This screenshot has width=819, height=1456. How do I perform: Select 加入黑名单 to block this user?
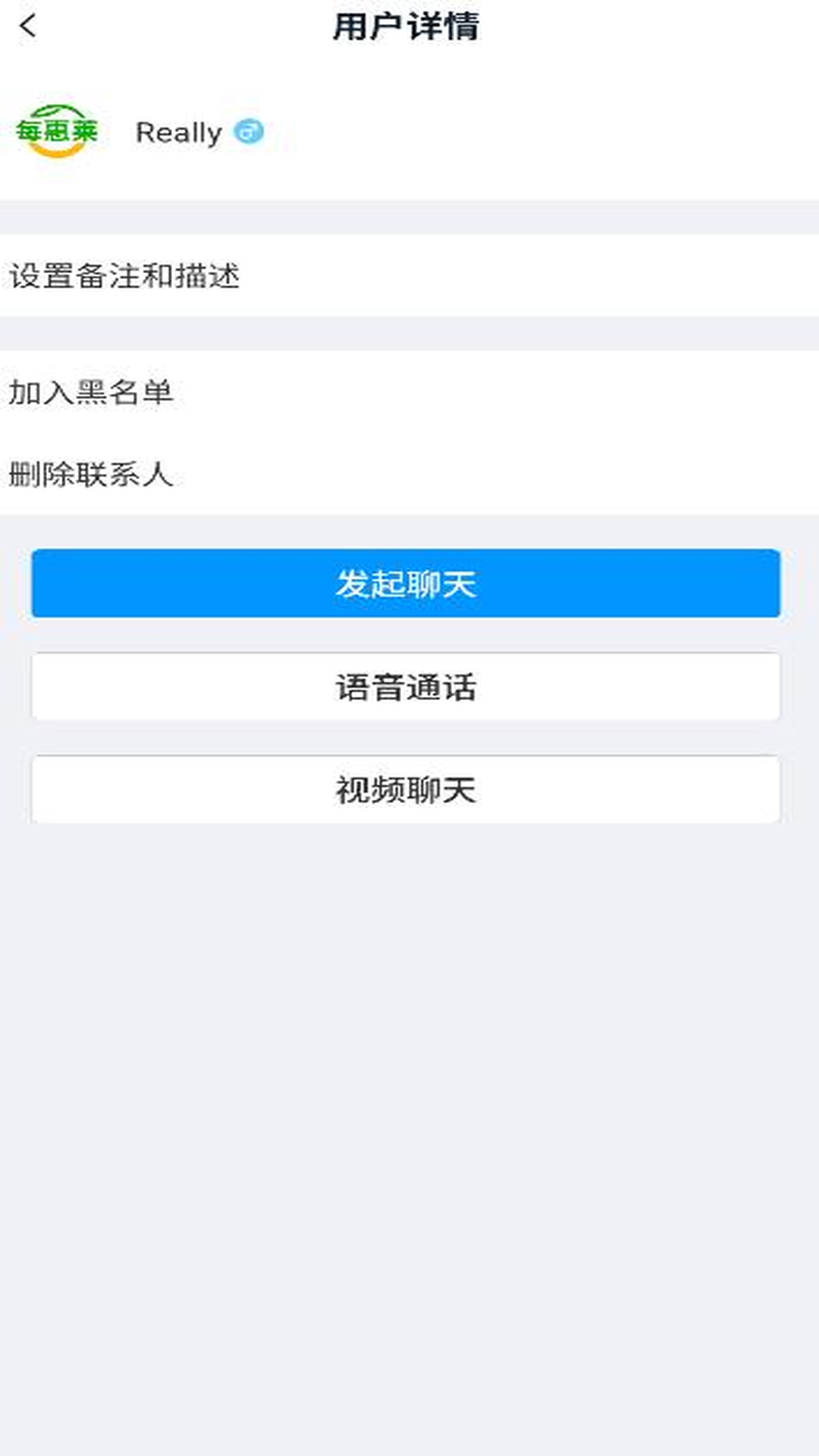tap(91, 392)
